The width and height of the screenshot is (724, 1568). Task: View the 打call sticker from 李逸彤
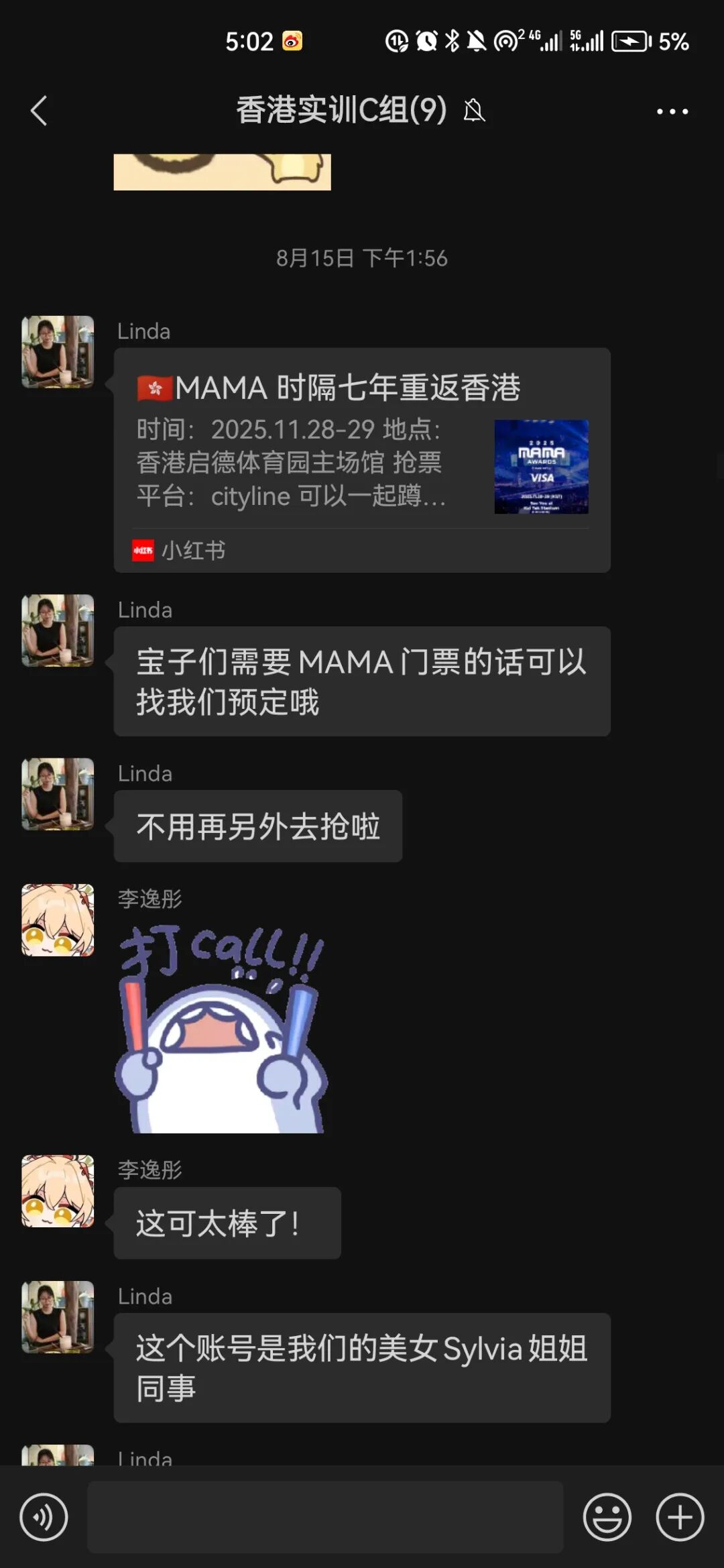(x=222, y=1029)
